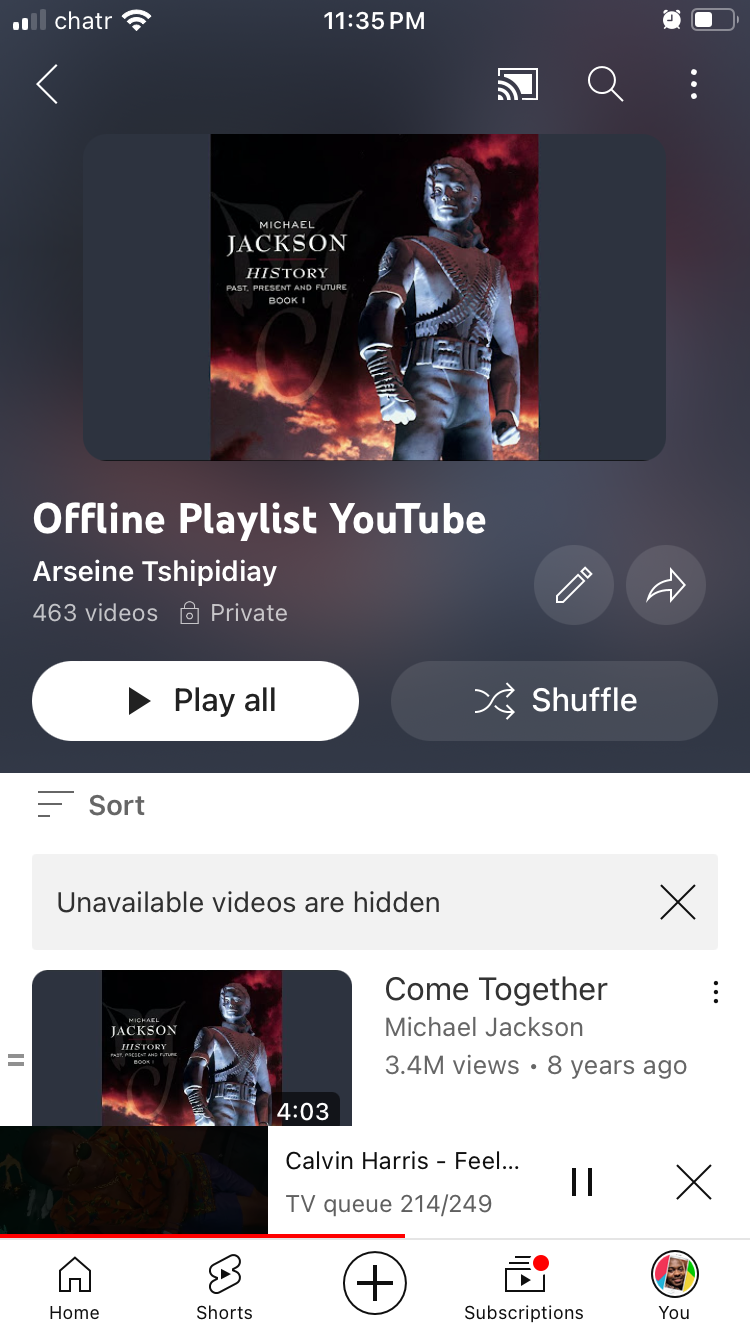
Task: Tap the create plus button
Action: [375, 1282]
